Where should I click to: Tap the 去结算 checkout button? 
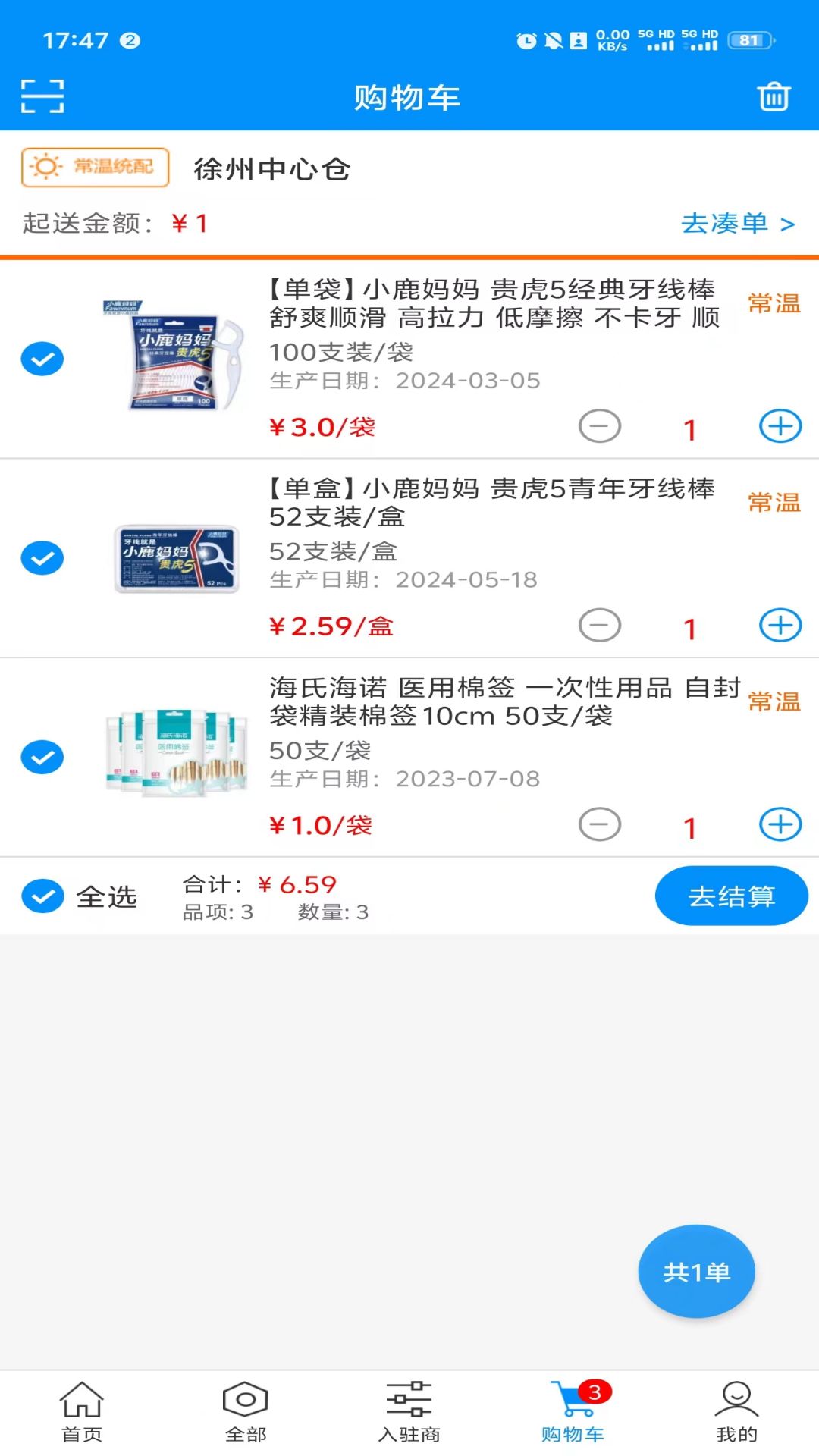[731, 896]
